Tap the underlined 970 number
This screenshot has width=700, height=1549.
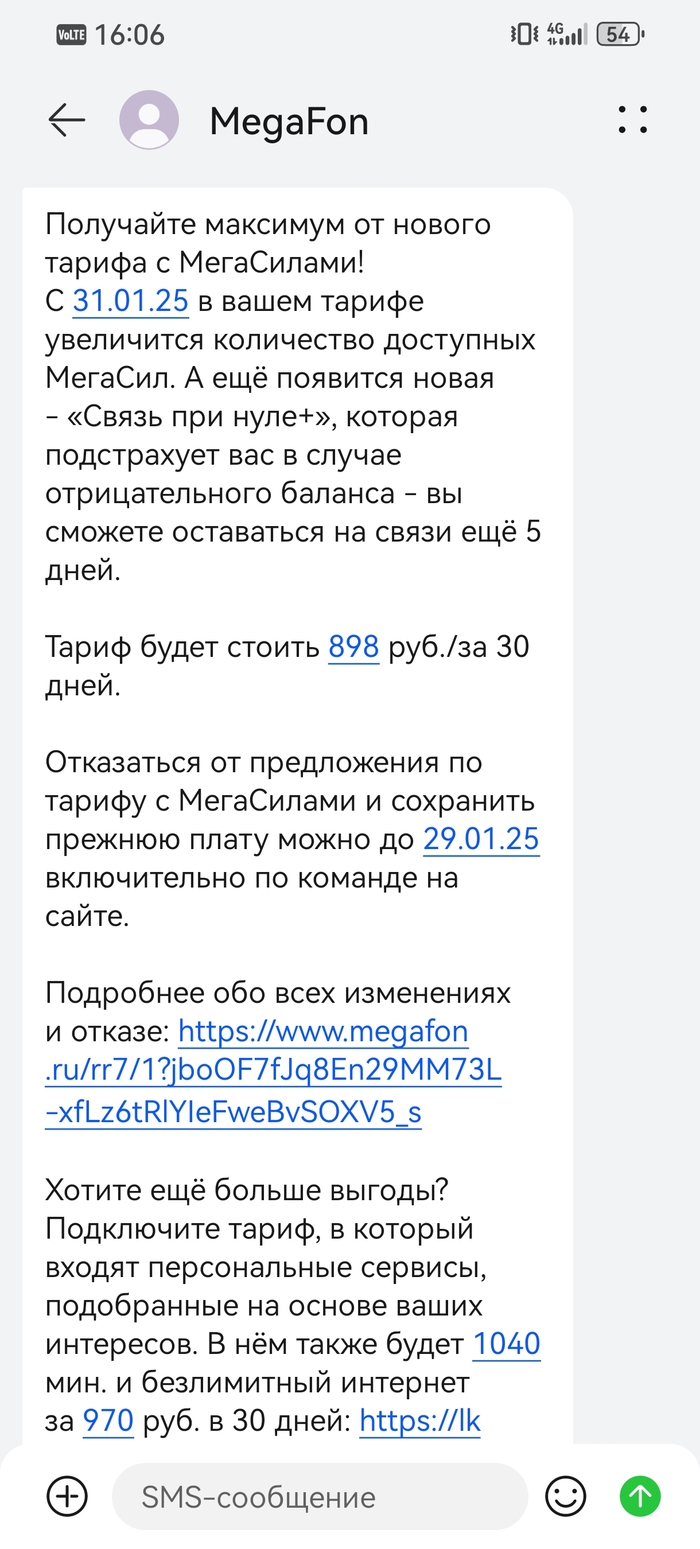(x=108, y=1420)
